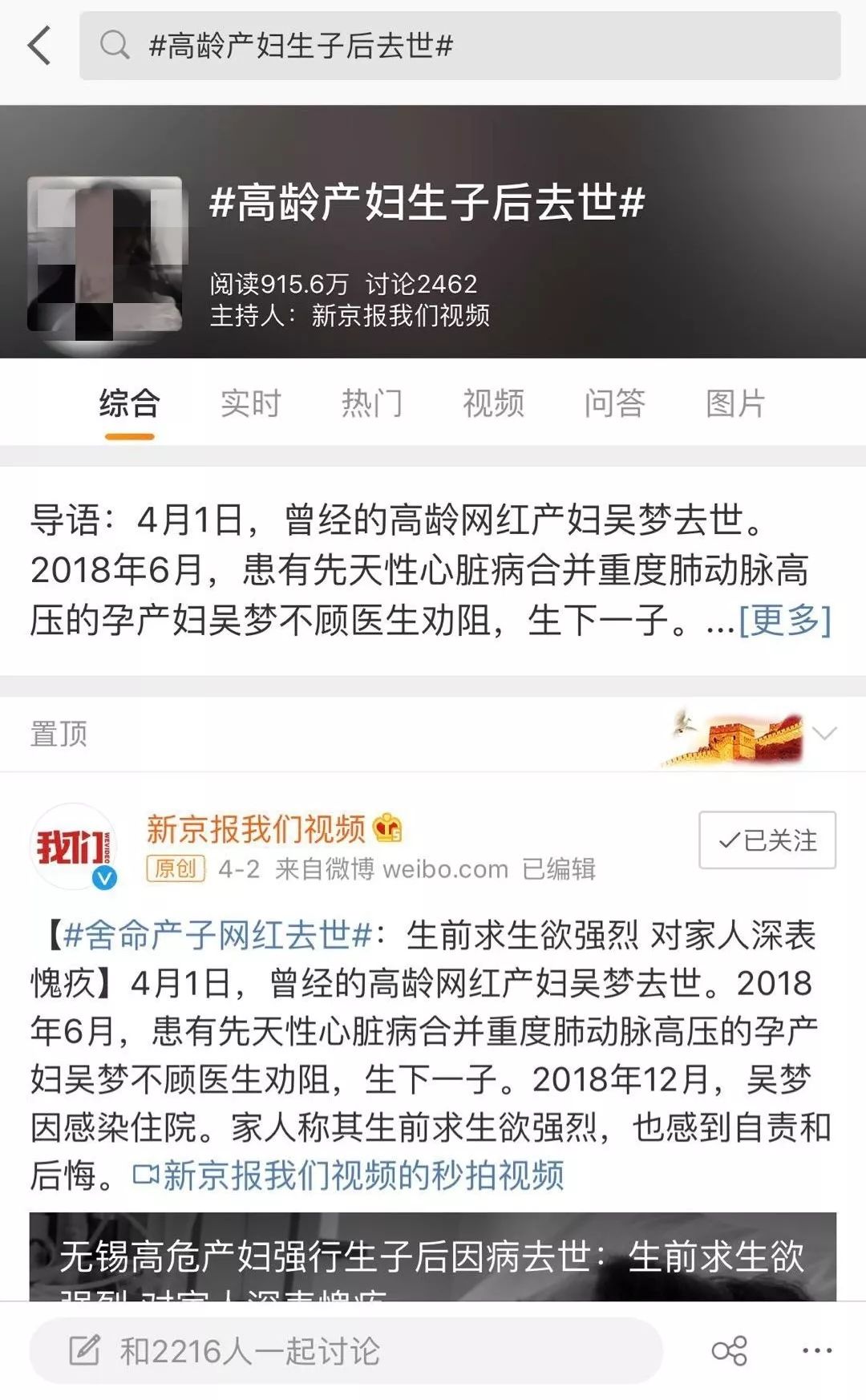
Task: Tap the search box with the hashtag query
Action: click(459, 46)
